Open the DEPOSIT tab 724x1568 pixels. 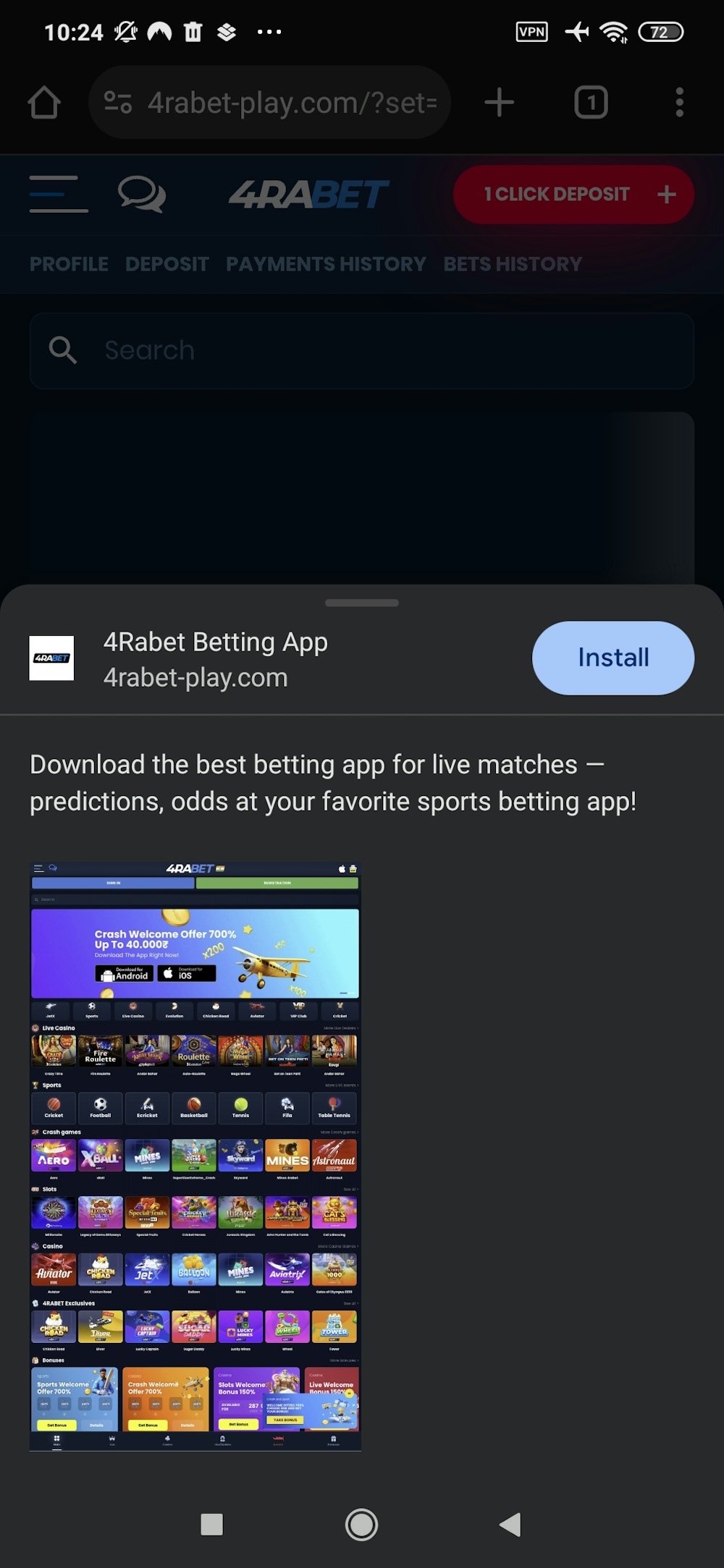click(x=167, y=263)
